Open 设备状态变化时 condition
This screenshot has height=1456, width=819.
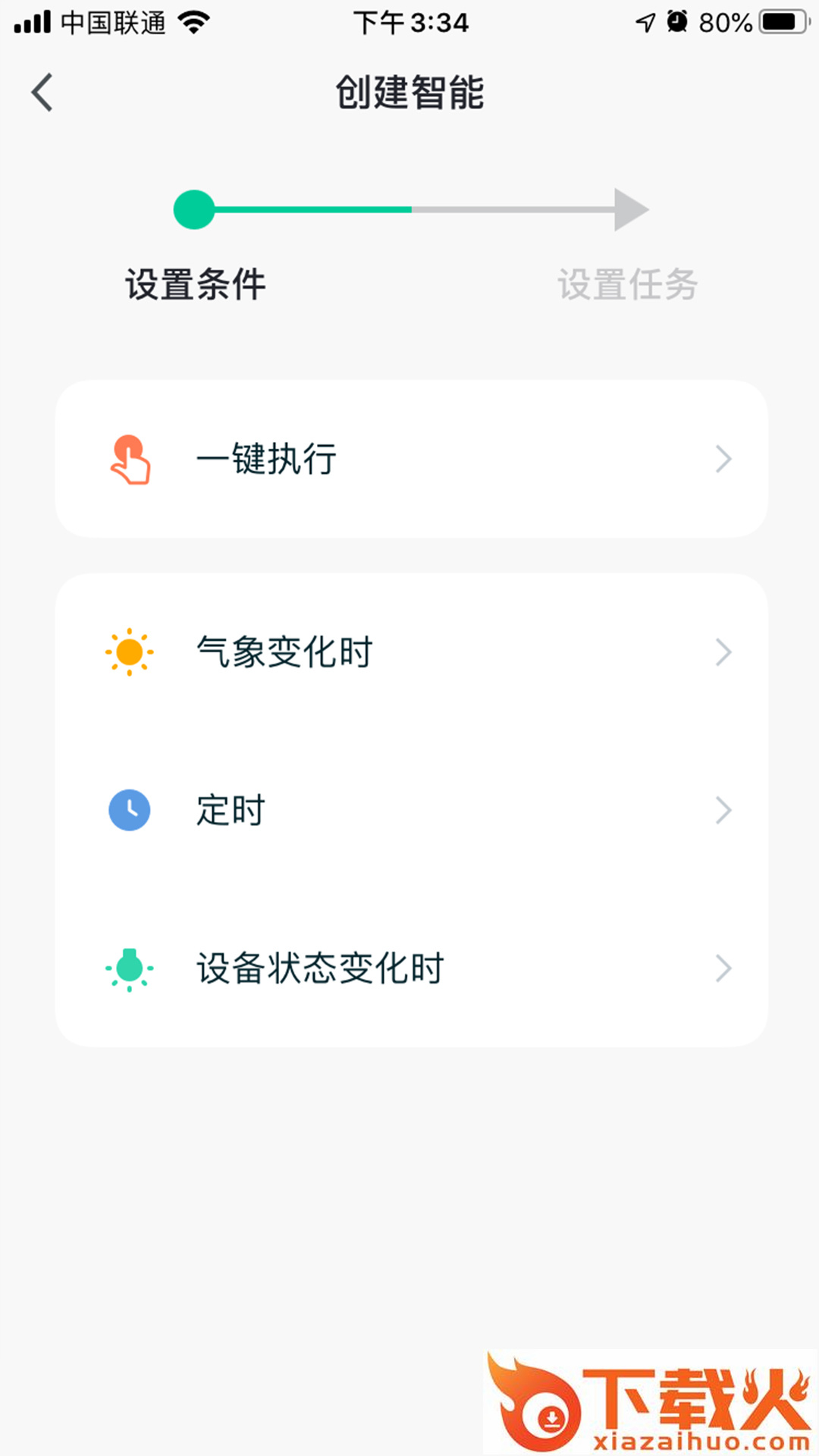click(x=411, y=968)
